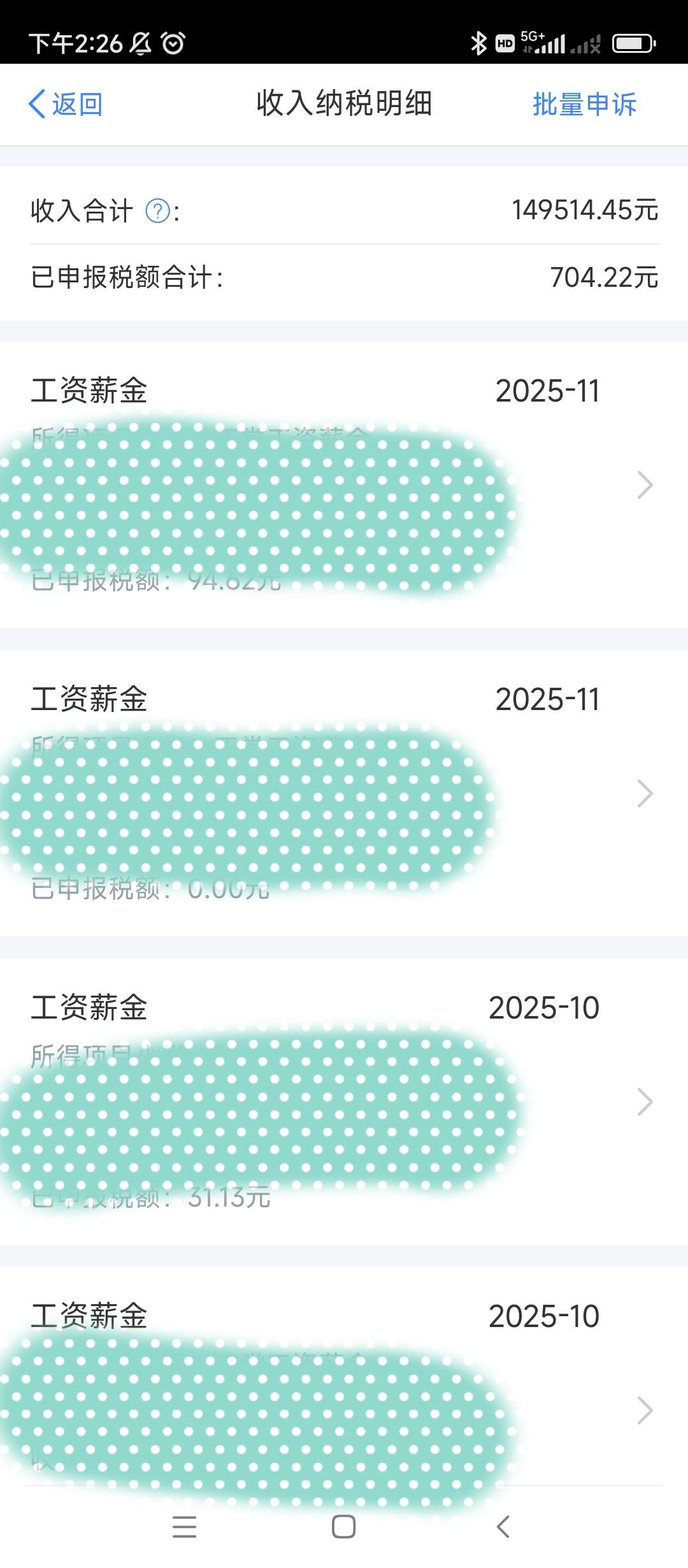
Task: Go back using the 返回 button
Action: point(65,104)
